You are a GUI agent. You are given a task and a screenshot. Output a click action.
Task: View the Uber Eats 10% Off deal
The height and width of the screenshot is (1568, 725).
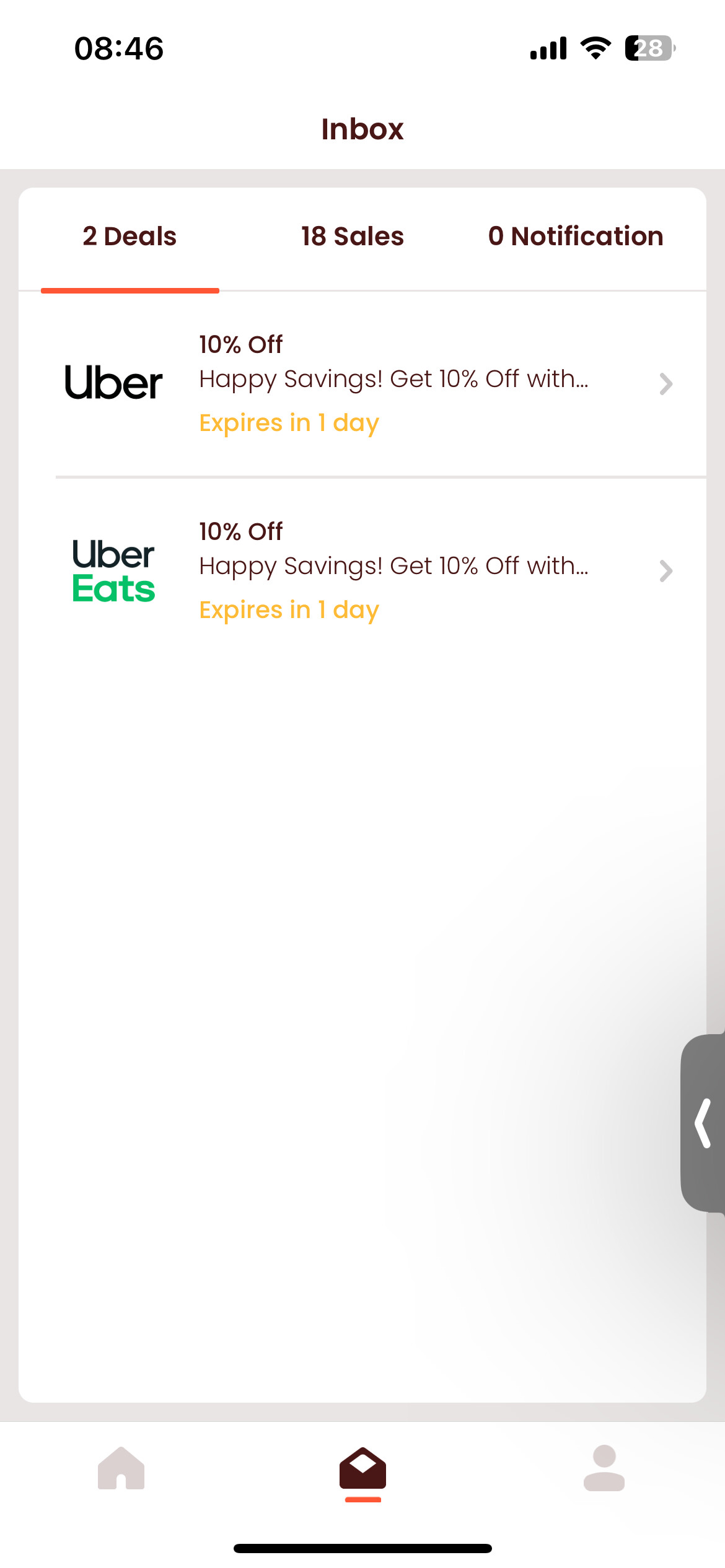tap(362, 571)
